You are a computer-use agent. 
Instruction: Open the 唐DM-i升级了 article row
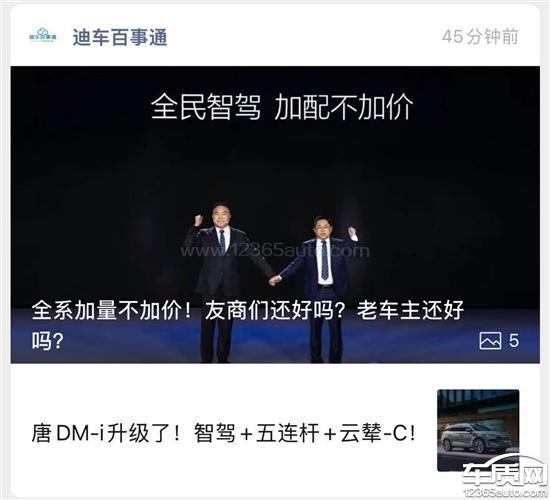[x=275, y=431]
